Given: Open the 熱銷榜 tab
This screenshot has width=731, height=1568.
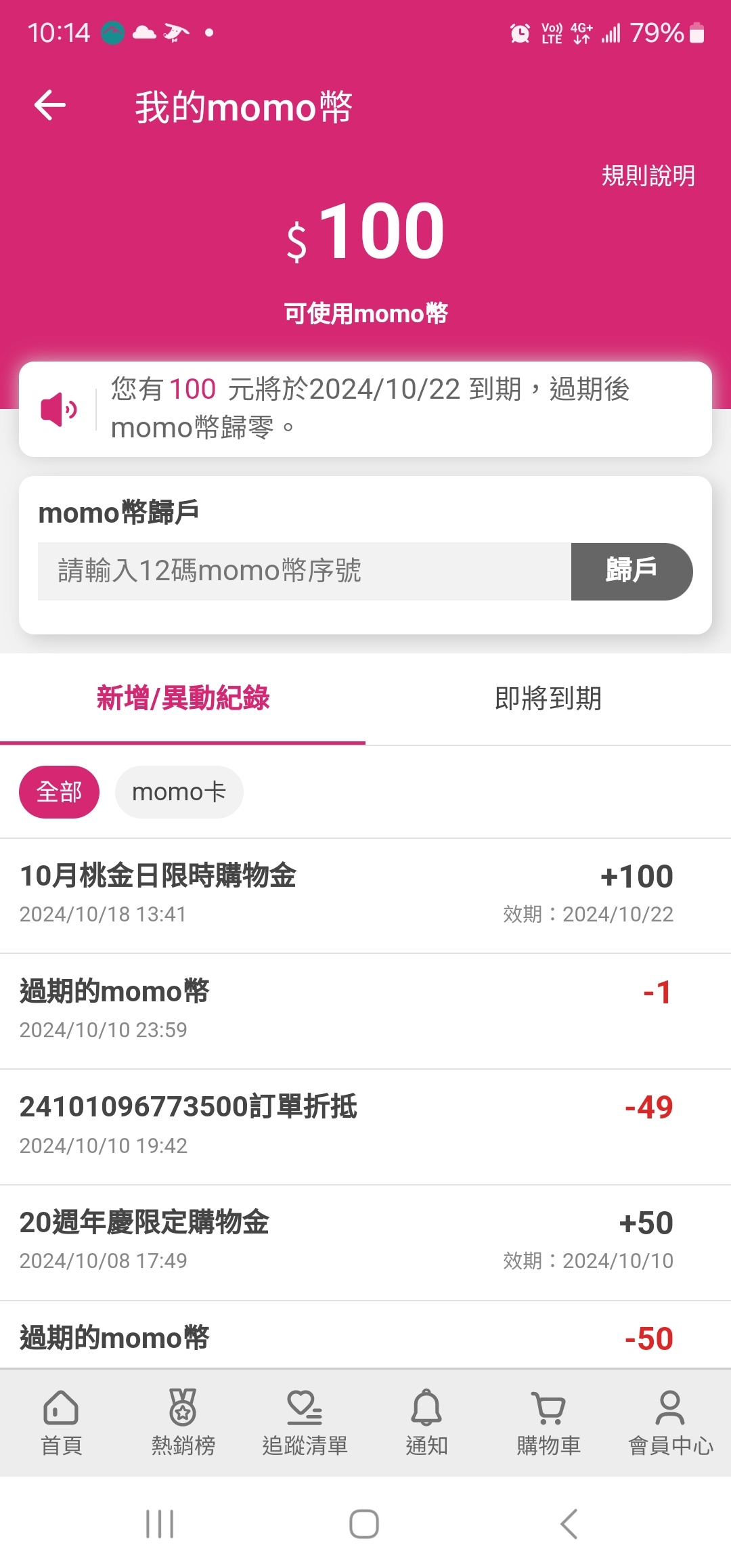Looking at the screenshot, I should click(x=183, y=1422).
